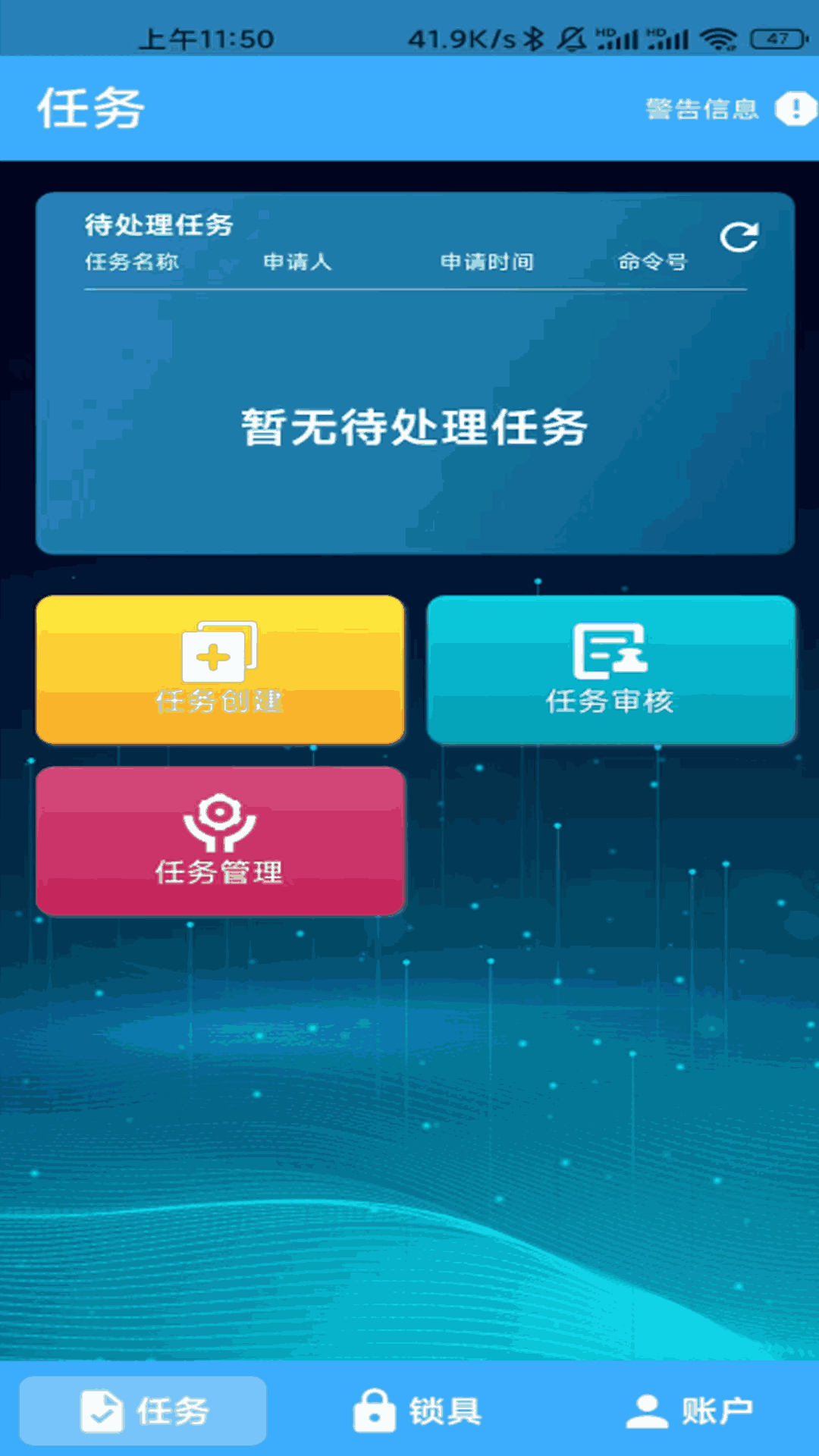Viewport: 819px width, 1456px height.
Task: Open 任务创建 to create a task
Action: point(220,671)
